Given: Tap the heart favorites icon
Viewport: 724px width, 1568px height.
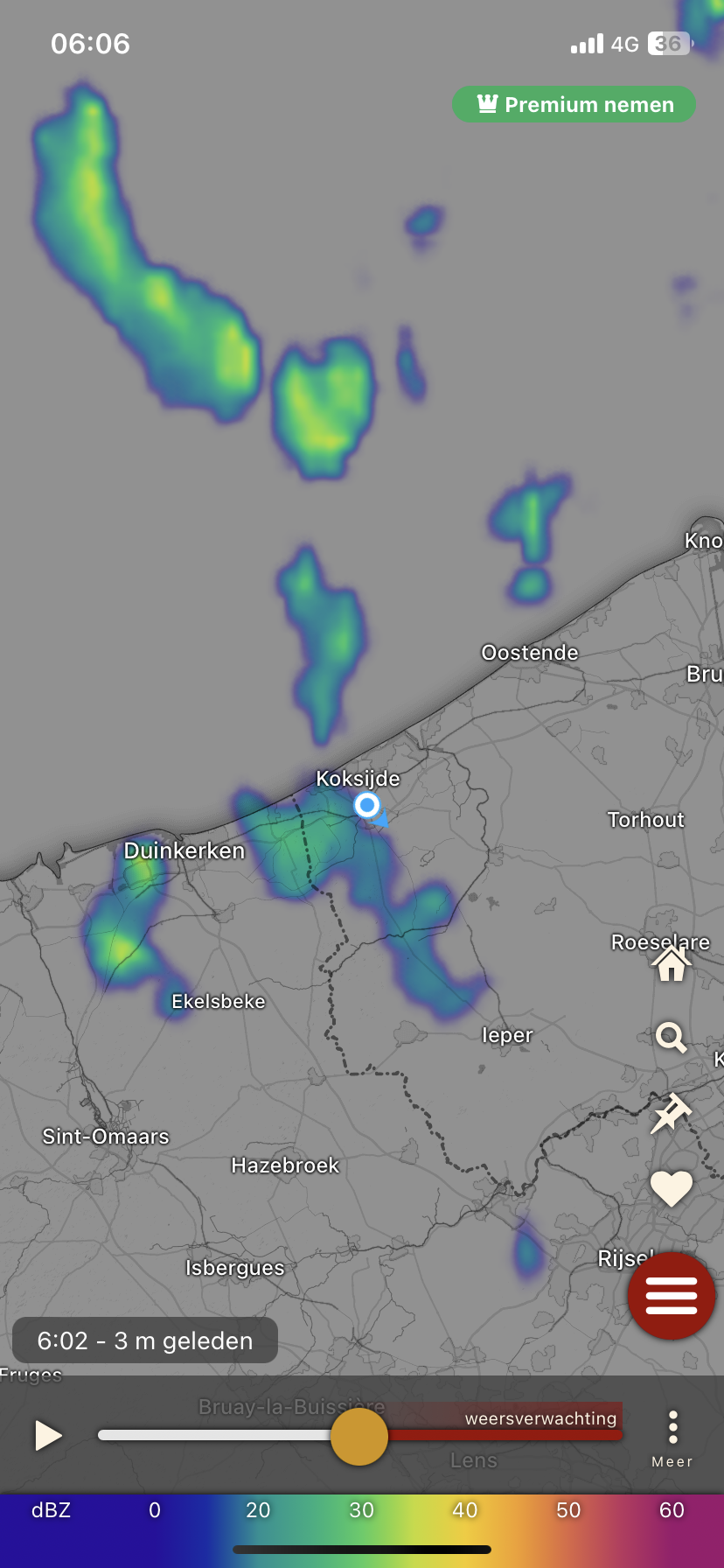Looking at the screenshot, I should pyautogui.click(x=672, y=1188).
